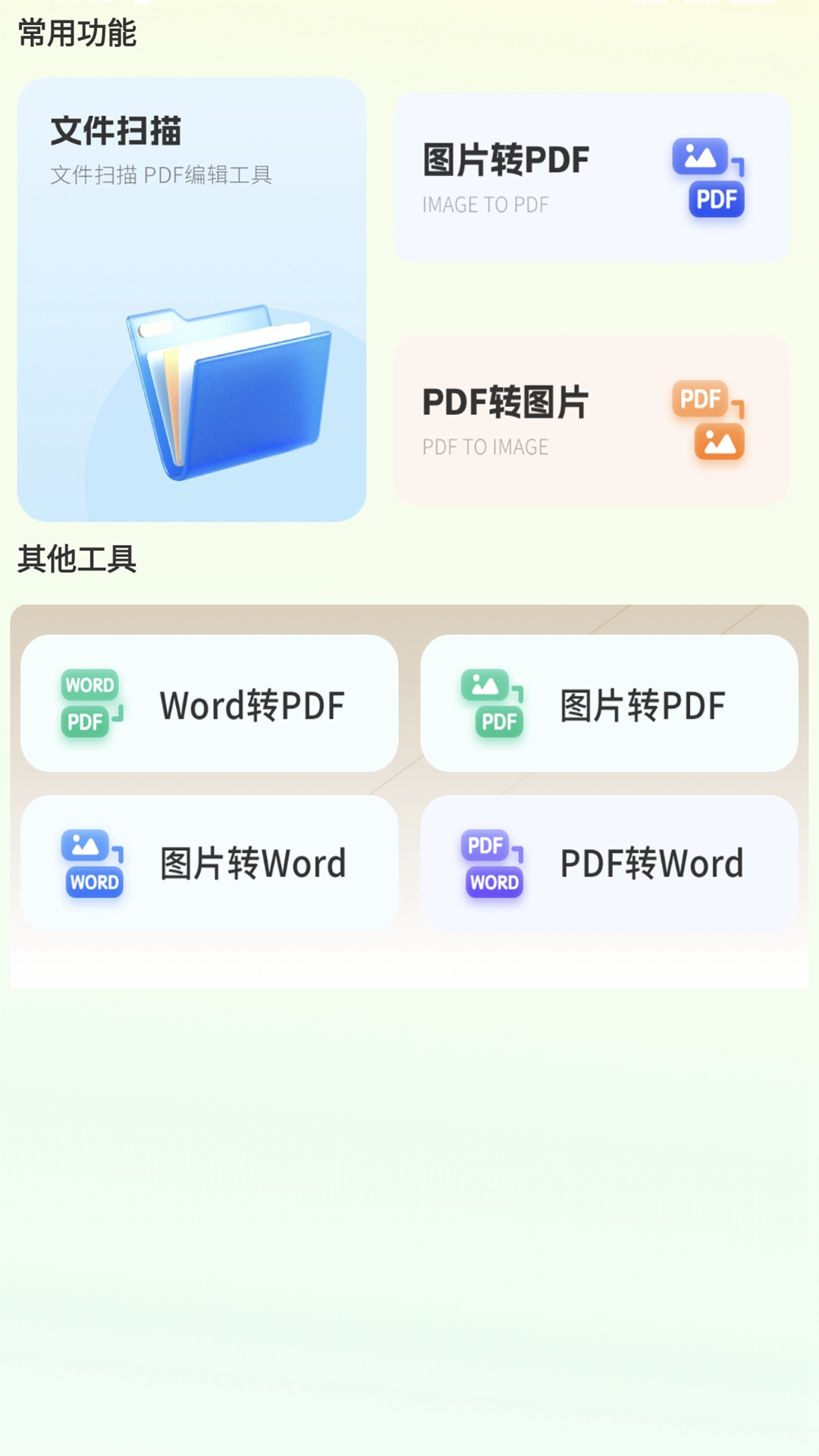Click the PDF TO IMAGE subtitle text
This screenshot has width=819, height=1456.
pos(485,447)
